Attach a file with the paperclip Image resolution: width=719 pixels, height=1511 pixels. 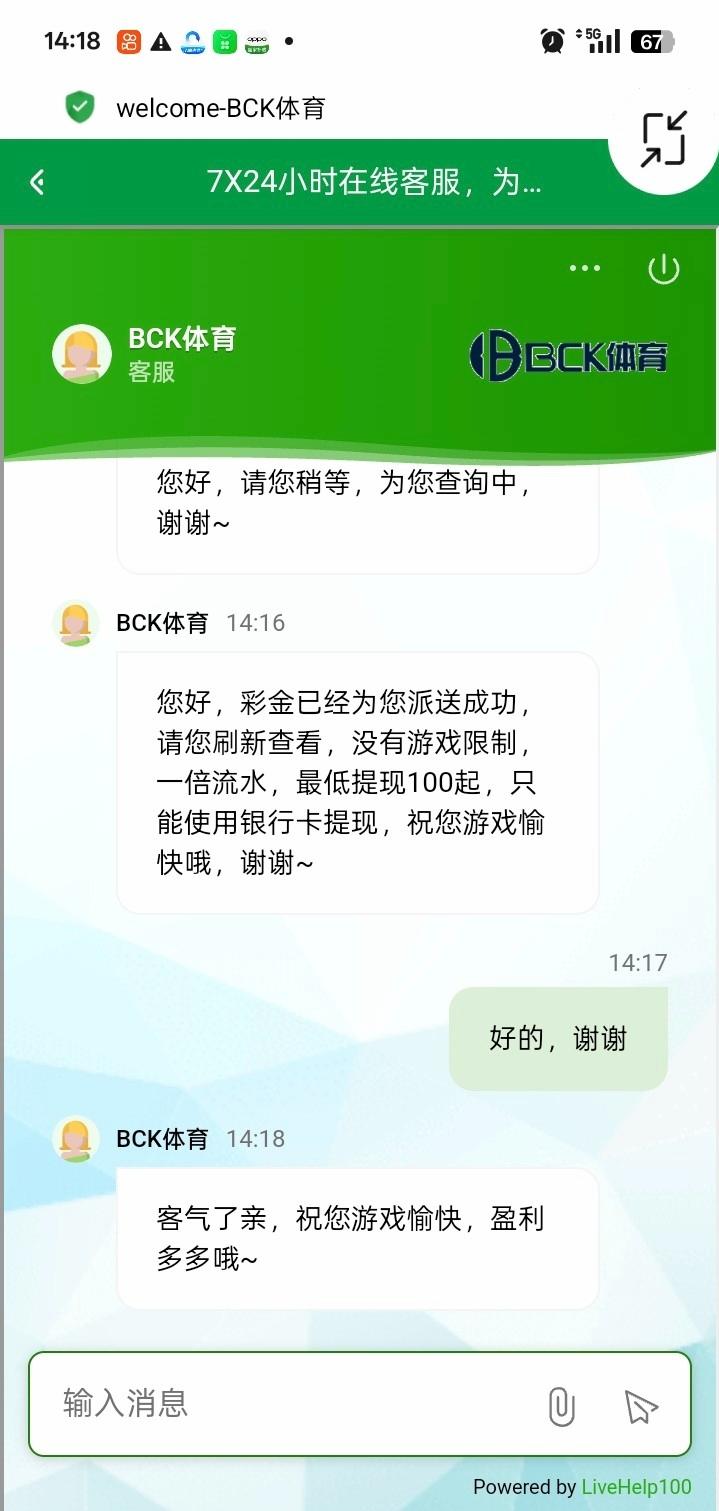pos(562,1406)
